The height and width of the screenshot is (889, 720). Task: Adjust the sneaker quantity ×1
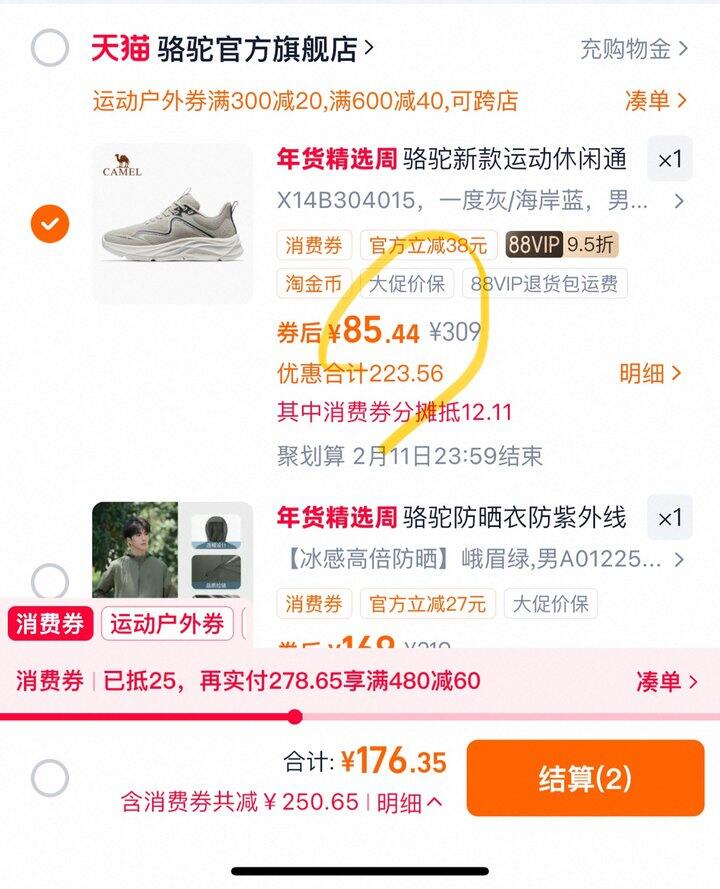(669, 159)
